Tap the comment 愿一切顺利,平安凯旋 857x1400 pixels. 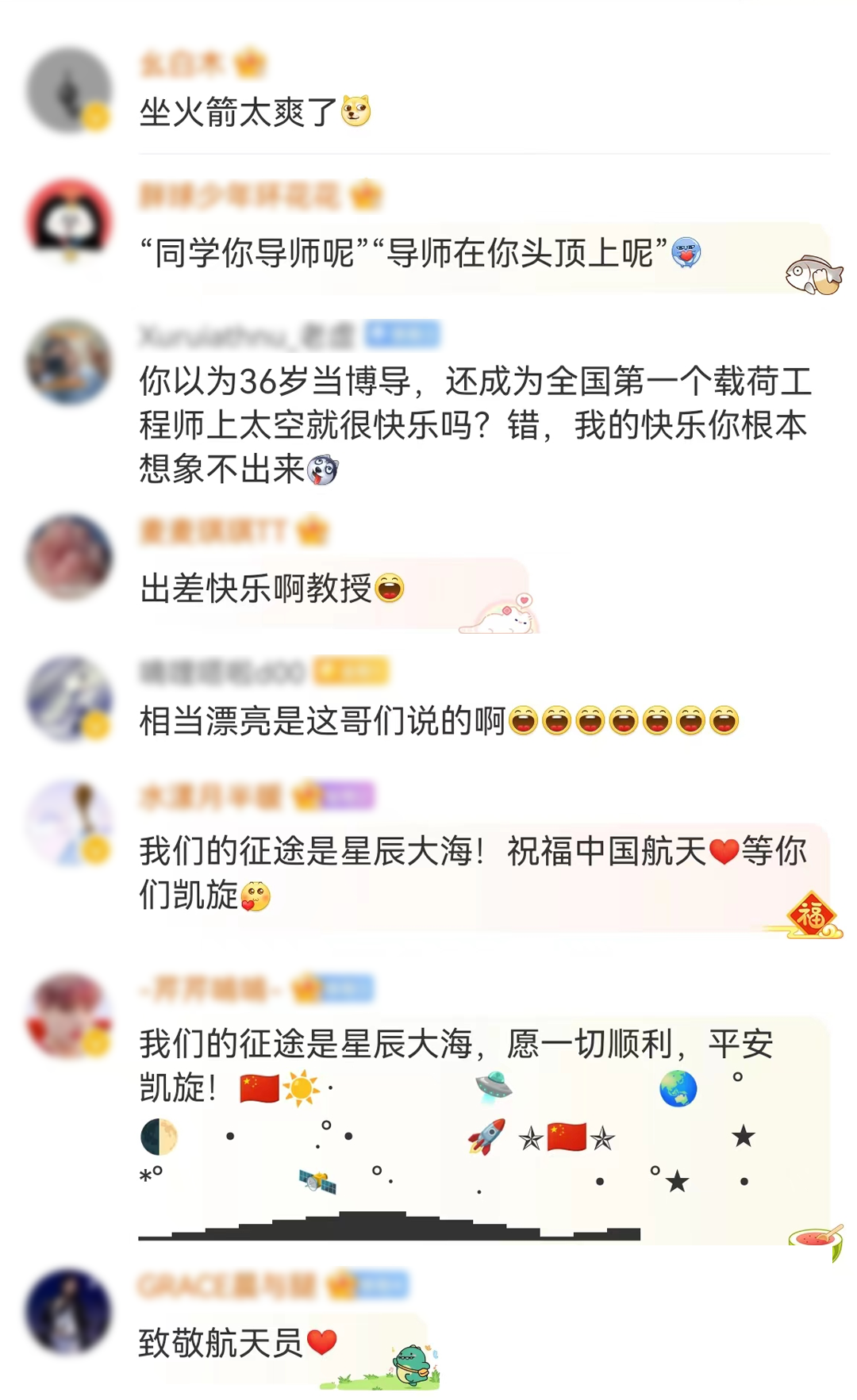click(456, 1065)
